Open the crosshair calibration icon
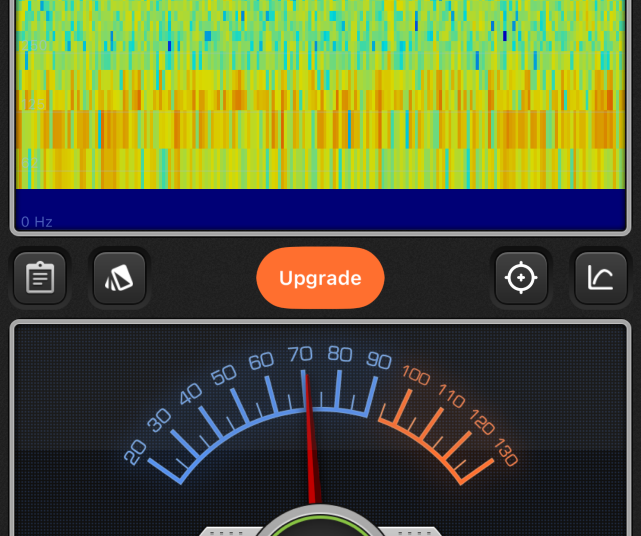641x536 pixels. coord(521,278)
